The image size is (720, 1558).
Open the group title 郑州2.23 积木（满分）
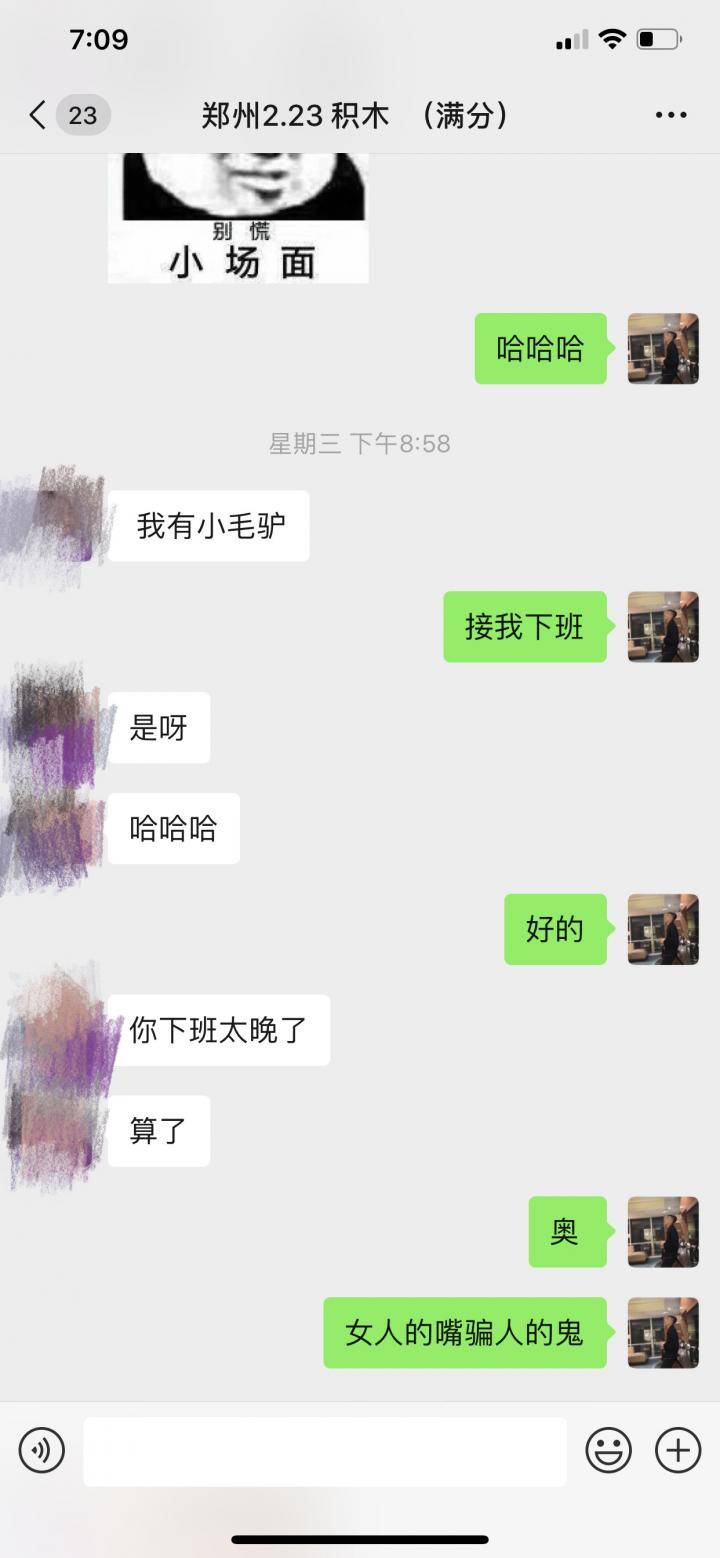[x=360, y=115]
